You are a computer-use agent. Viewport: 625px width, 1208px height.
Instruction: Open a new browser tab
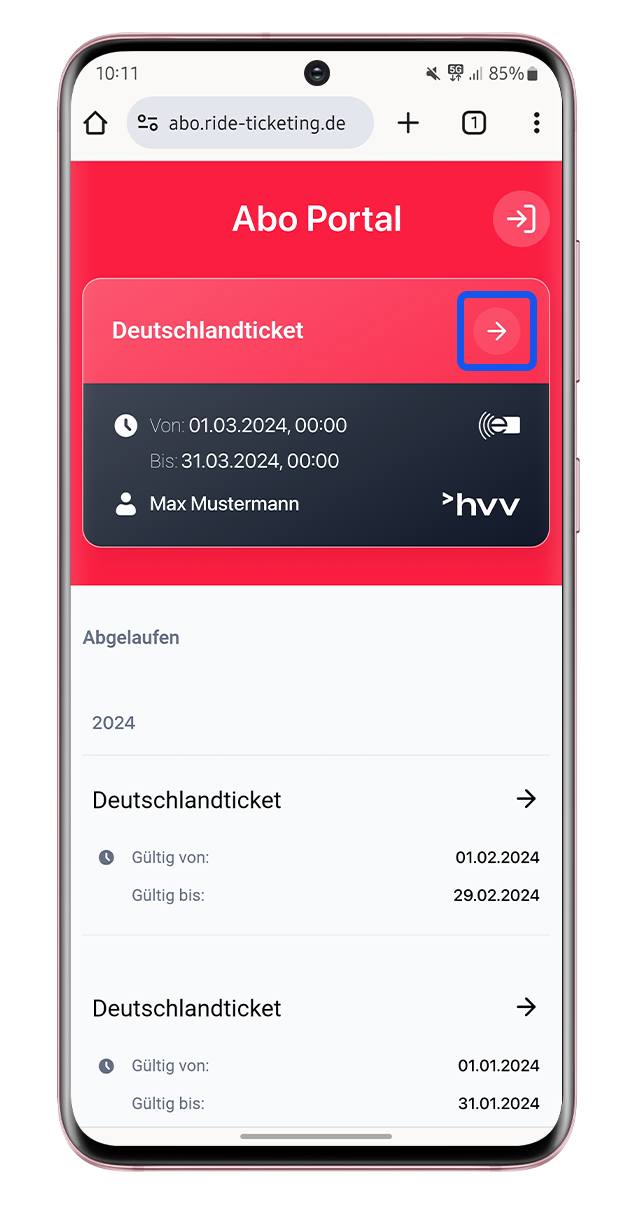[x=408, y=123]
